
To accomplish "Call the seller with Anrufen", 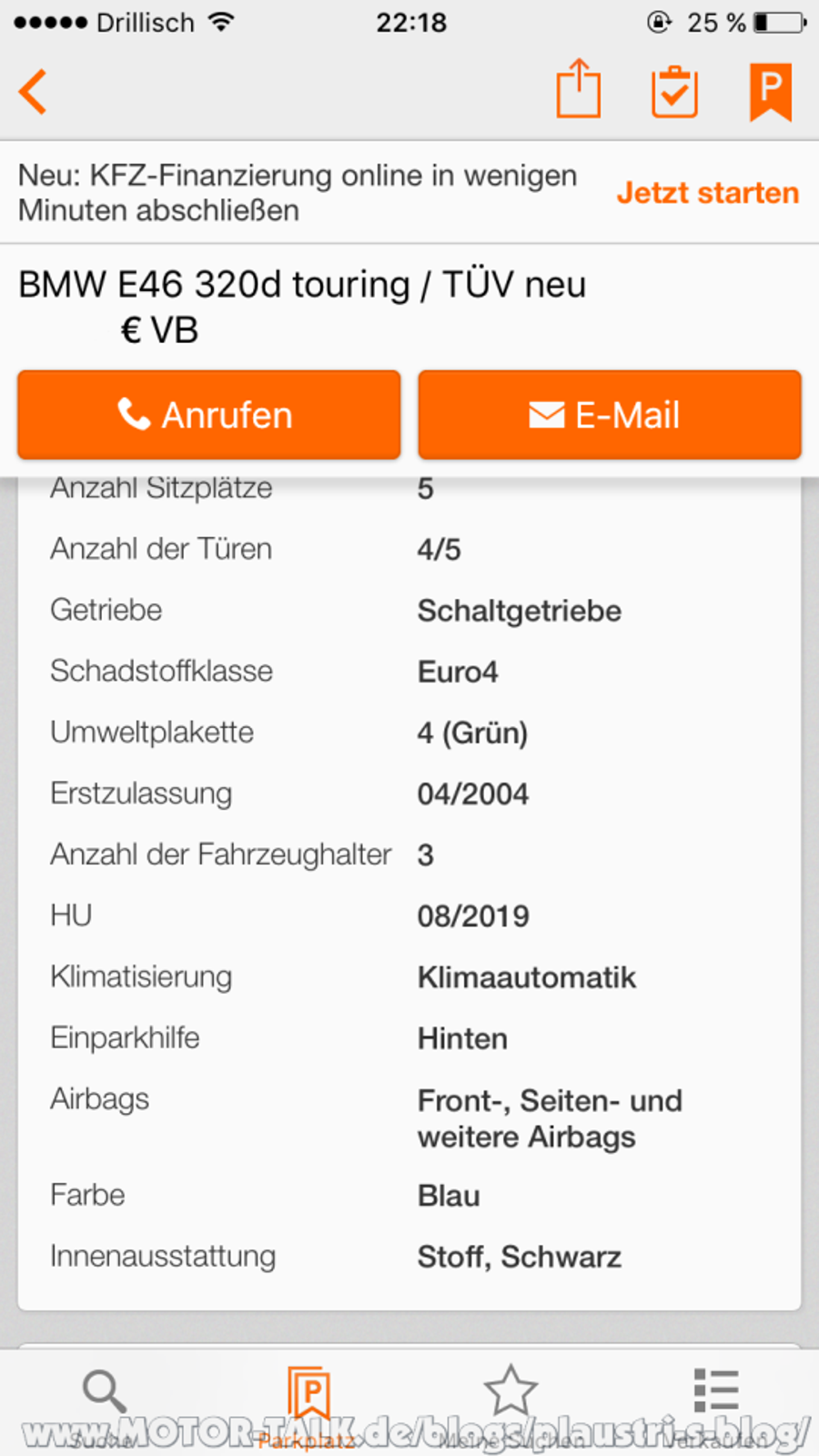I will (x=209, y=415).
